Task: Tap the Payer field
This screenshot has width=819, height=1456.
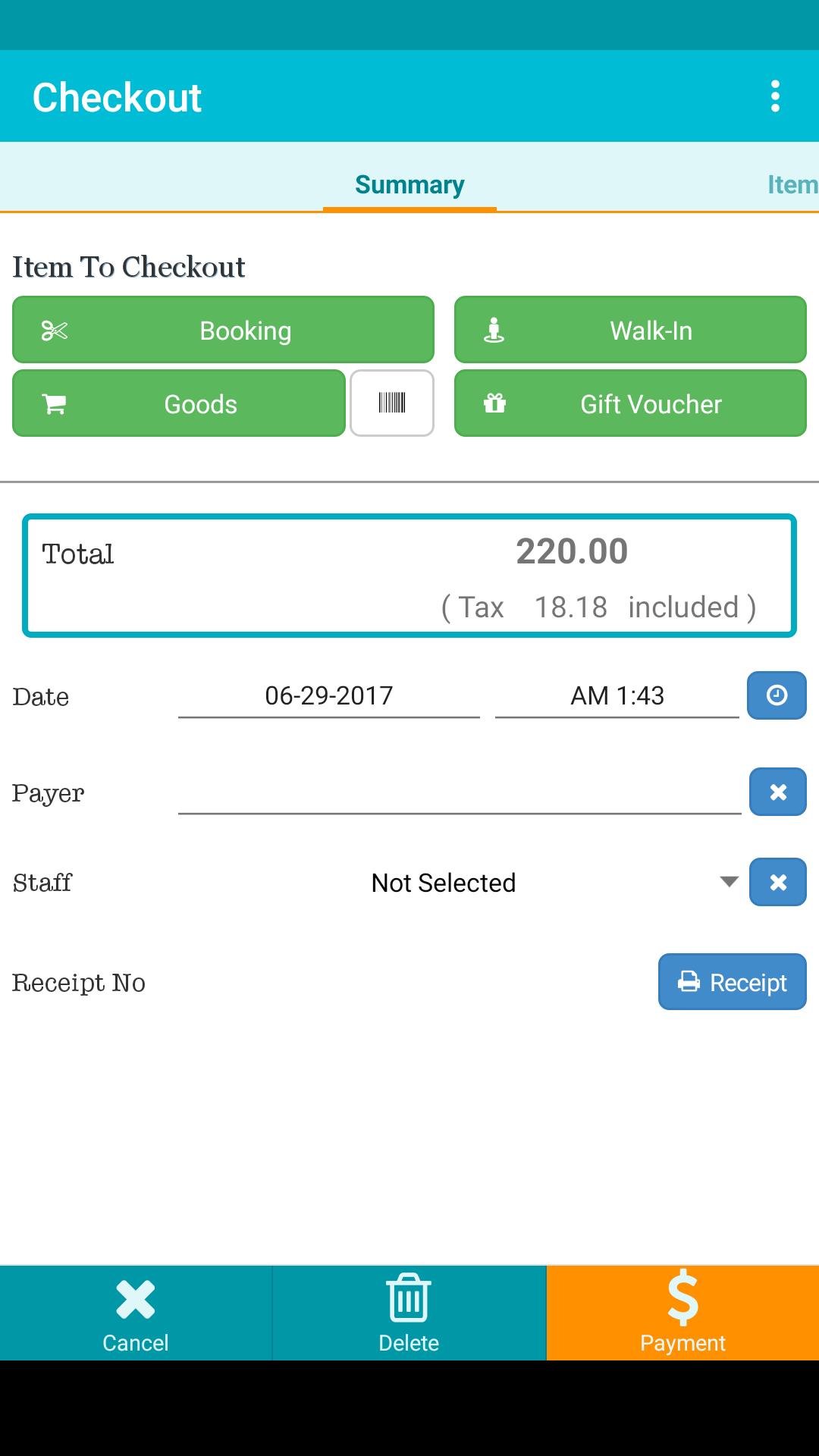Action: tap(460, 792)
